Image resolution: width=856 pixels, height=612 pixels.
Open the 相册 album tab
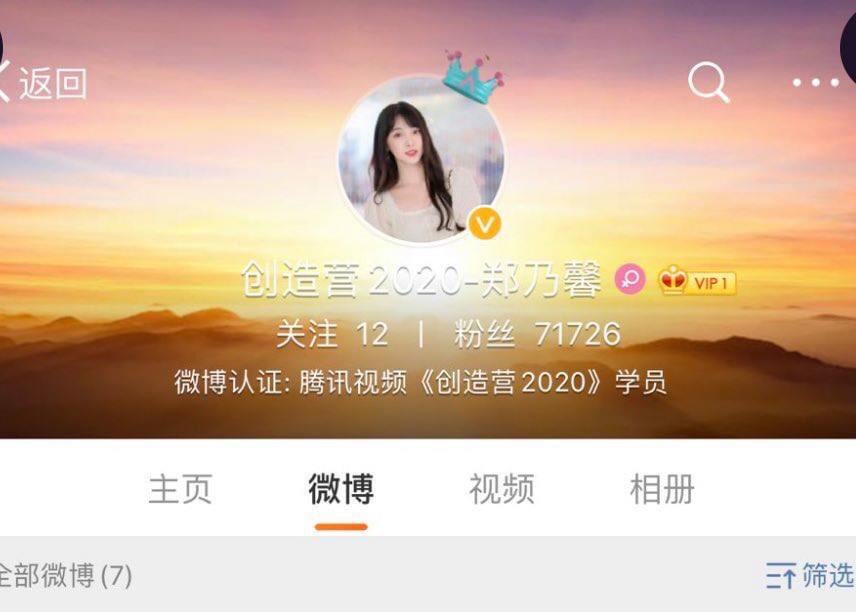[661, 489]
